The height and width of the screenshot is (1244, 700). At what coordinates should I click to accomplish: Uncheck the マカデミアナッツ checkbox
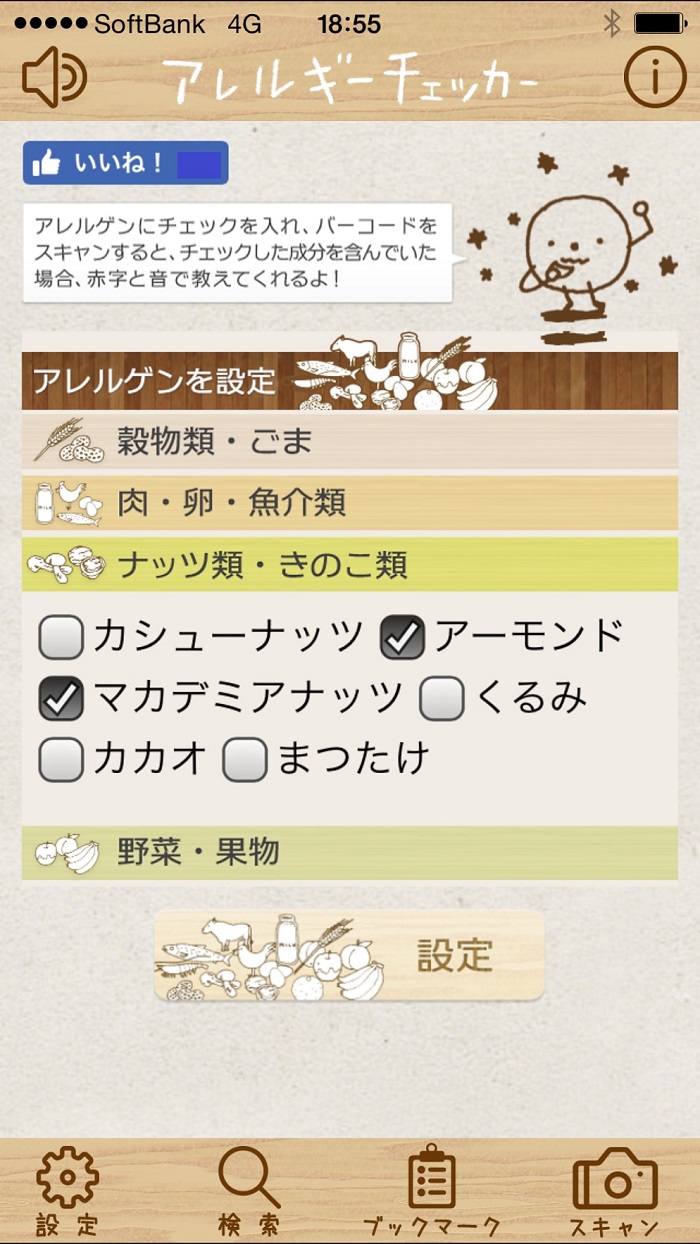(61, 699)
